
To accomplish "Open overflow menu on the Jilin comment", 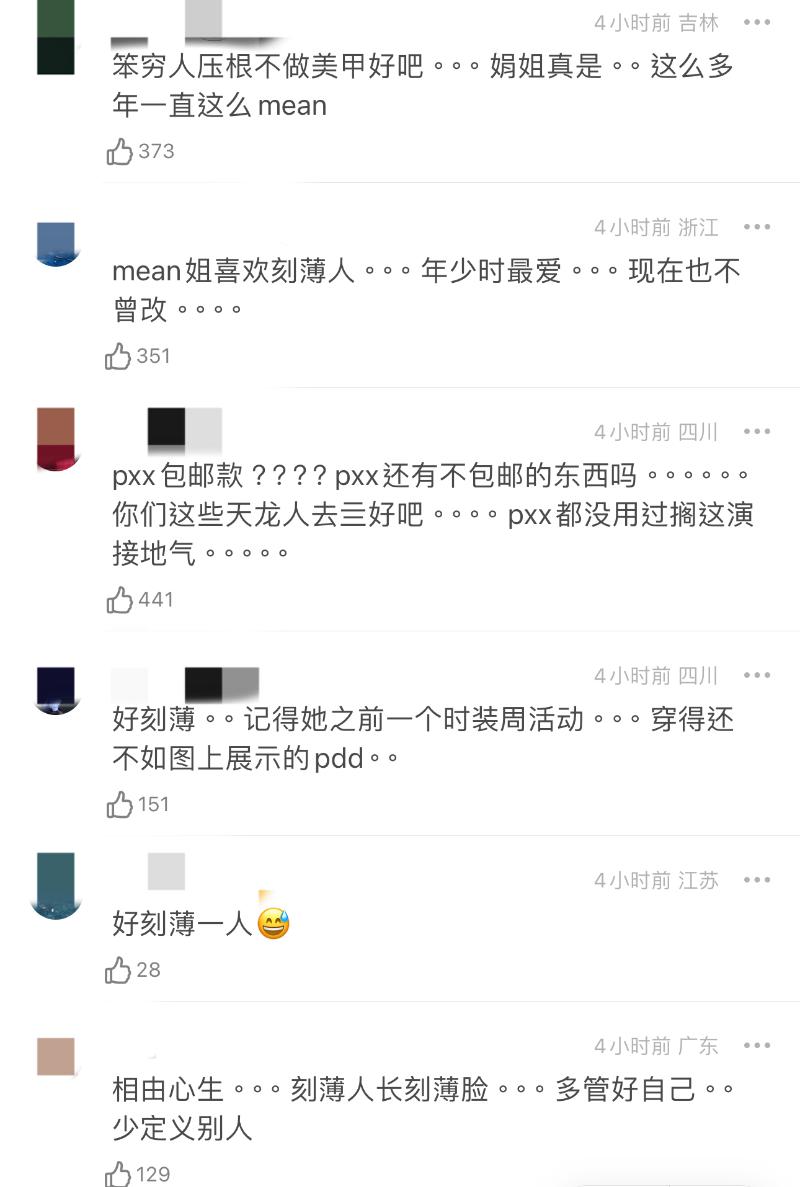I will [x=758, y=23].
